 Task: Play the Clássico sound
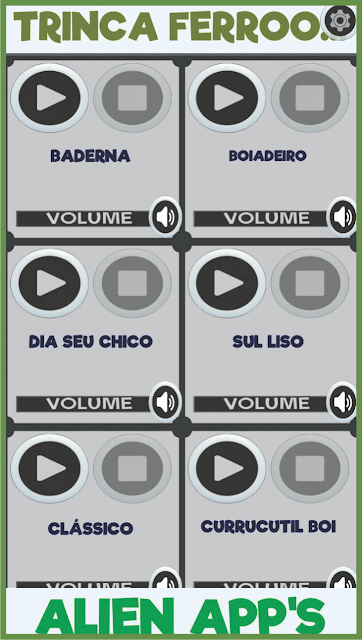click(x=49, y=468)
